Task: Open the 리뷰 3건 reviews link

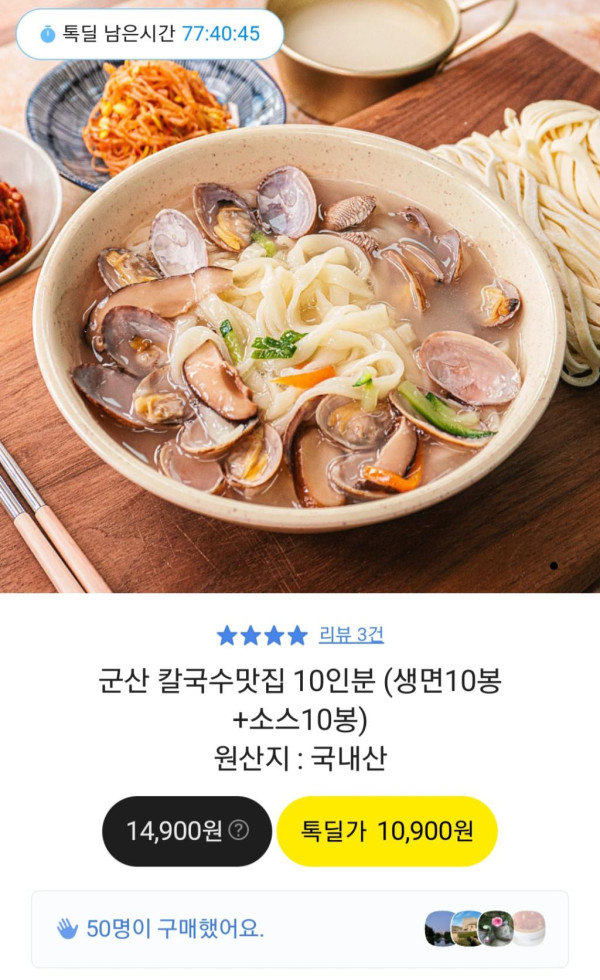Action: click(x=351, y=635)
